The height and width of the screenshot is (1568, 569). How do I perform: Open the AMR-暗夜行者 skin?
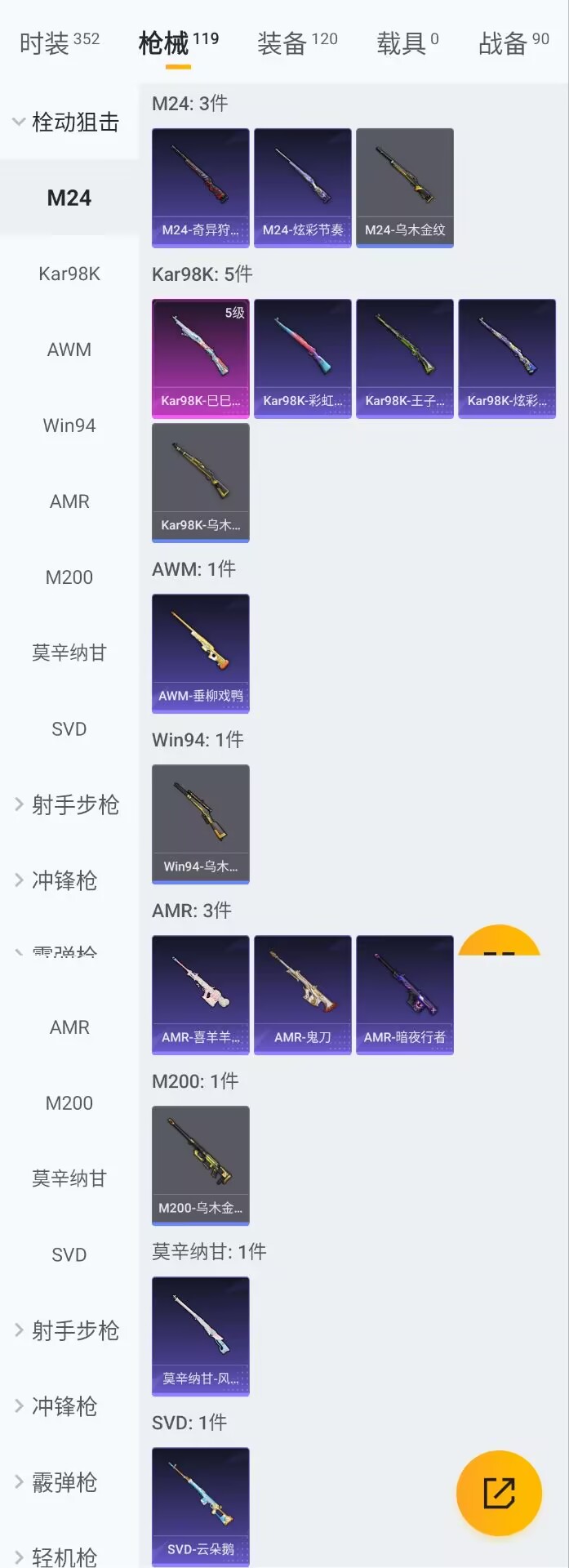405,995
